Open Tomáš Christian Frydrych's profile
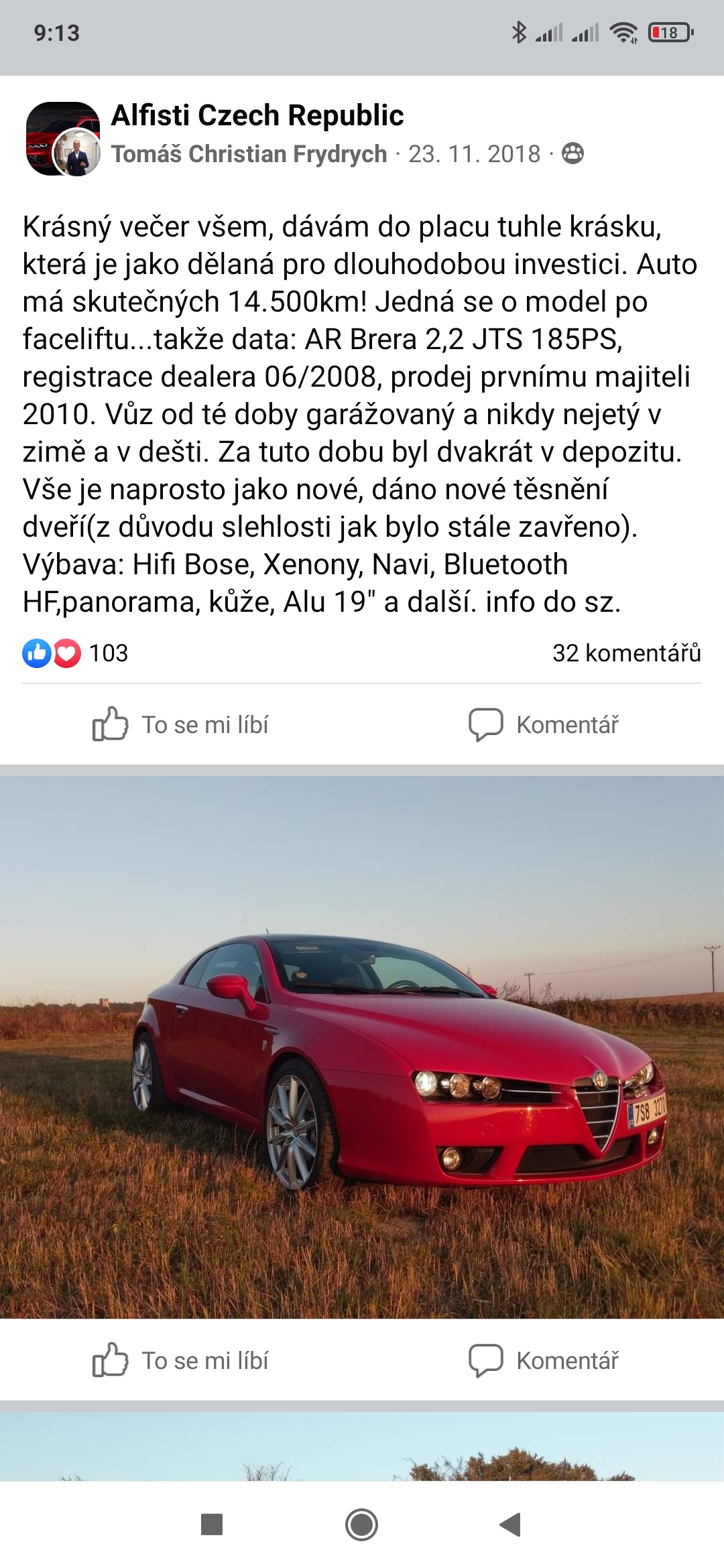The image size is (724, 1568). (249, 154)
